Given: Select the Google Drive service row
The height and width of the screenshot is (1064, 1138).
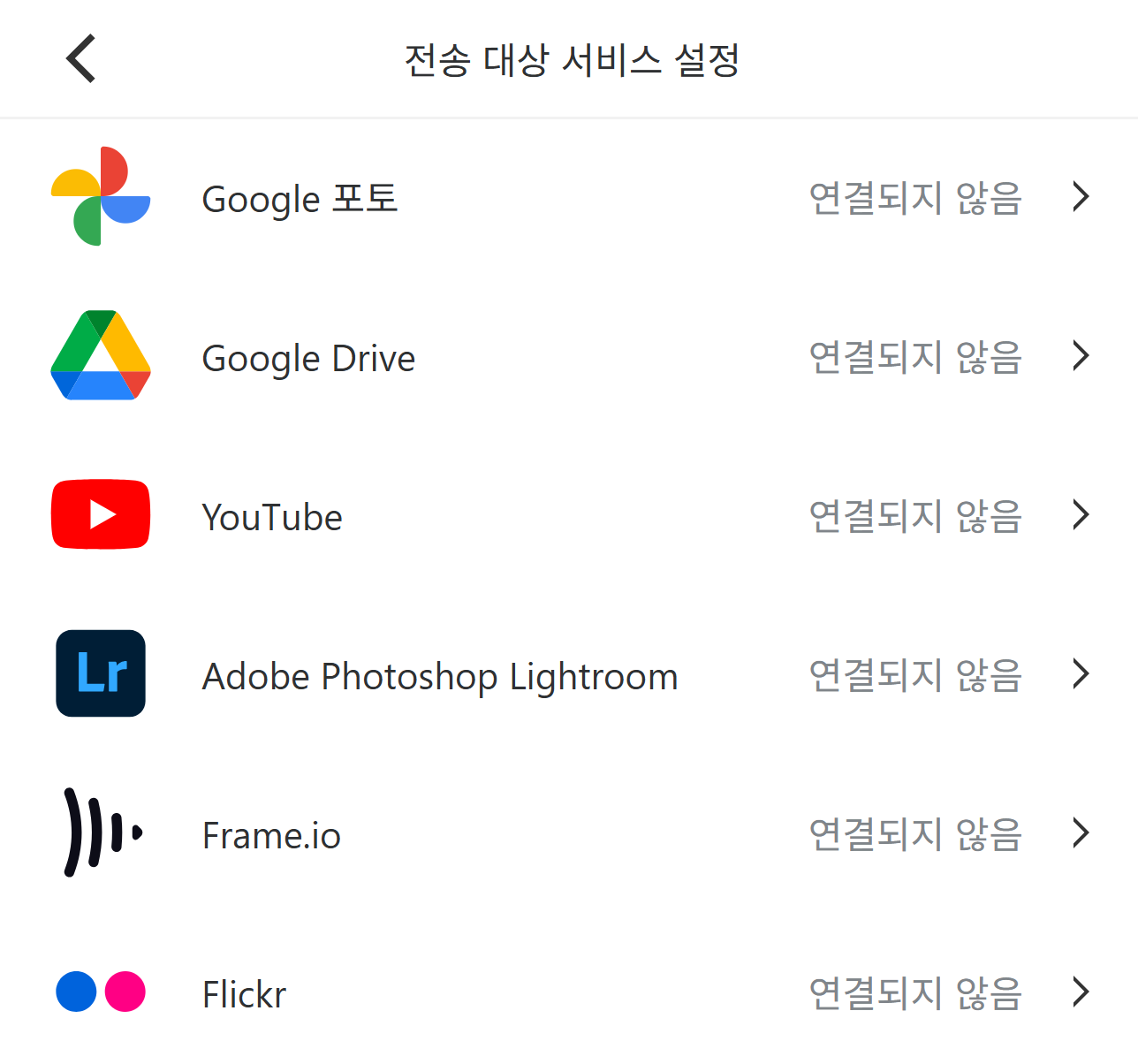Looking at the screenshot, I should (569, 357).
